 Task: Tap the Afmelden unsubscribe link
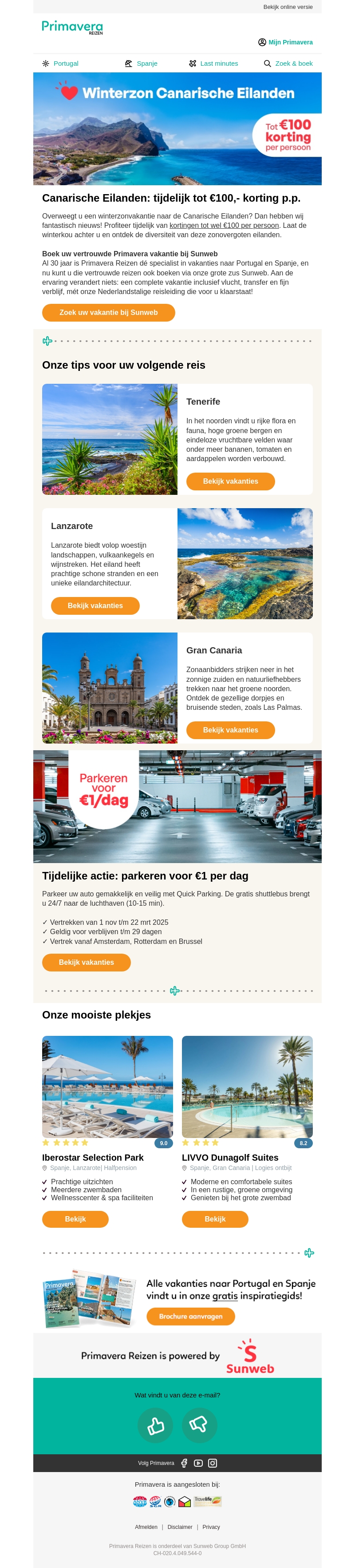(146, 1527)
